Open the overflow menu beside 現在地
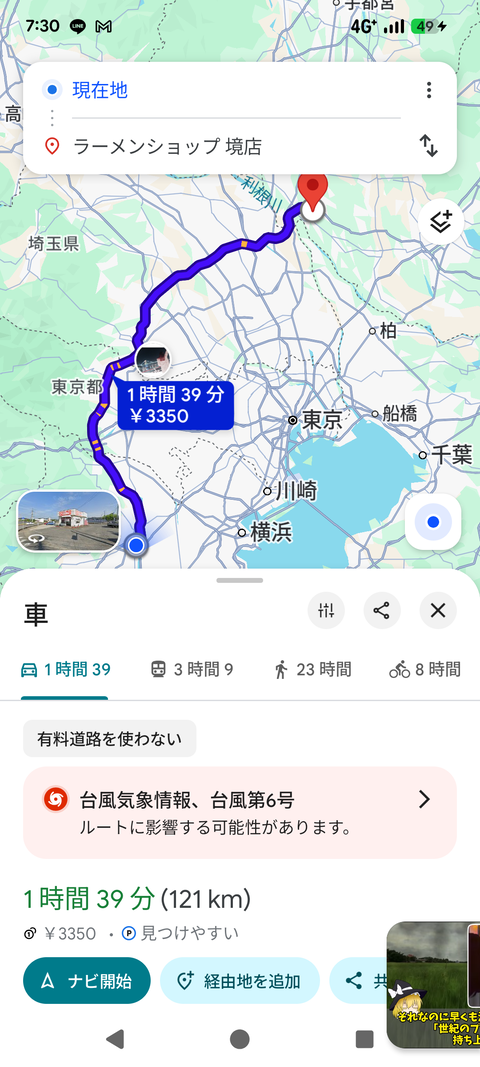Screen dimensions: 480x1067 [x=428, y=90]
